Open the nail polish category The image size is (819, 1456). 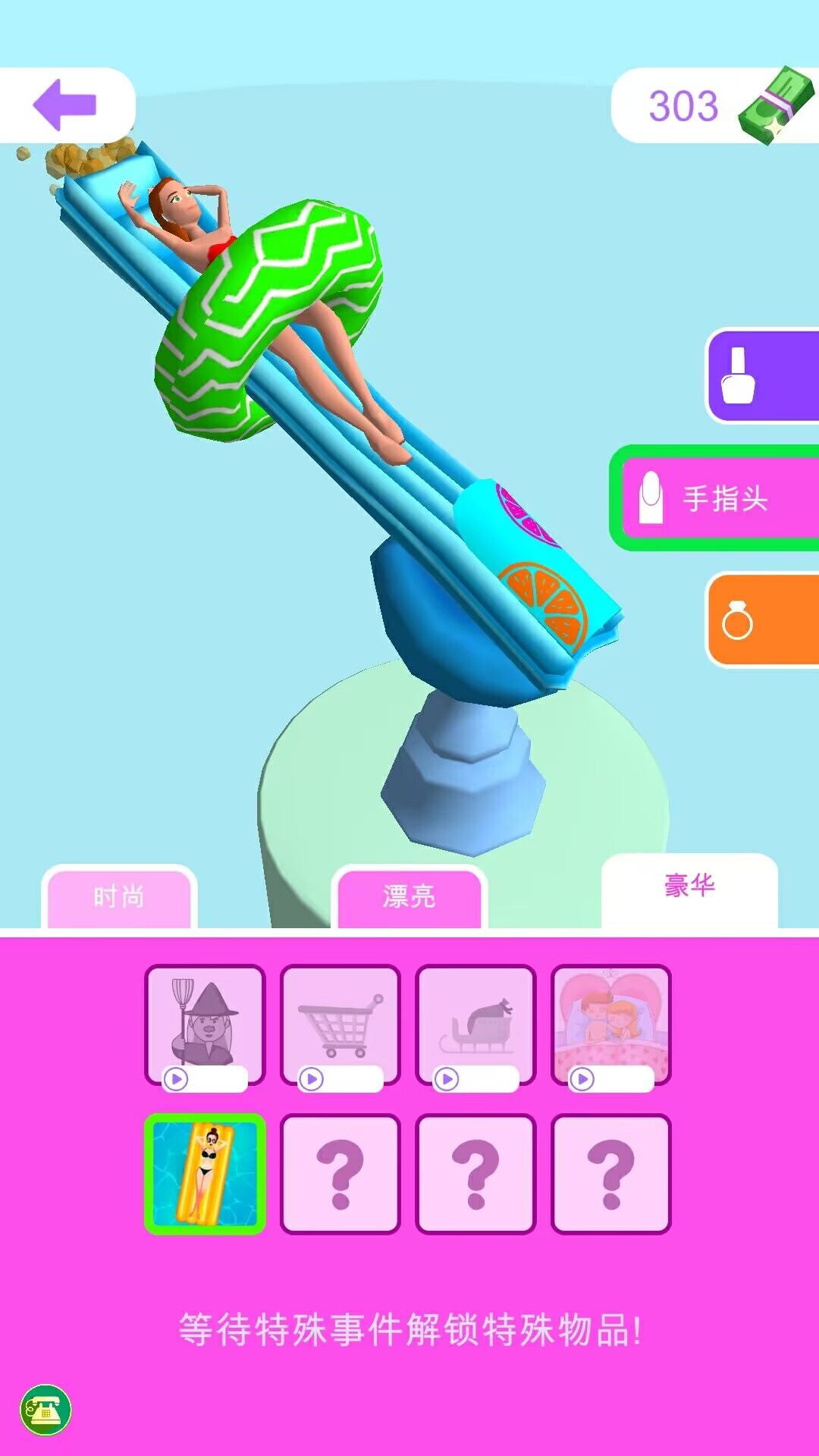(x=762, y=375)
